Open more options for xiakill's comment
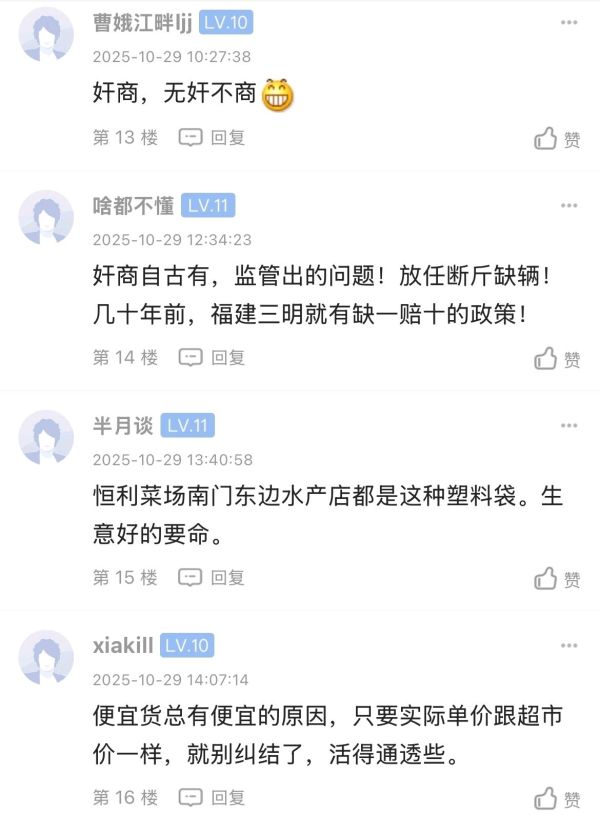This screenshot has height=816, width=600. (569, 646)
